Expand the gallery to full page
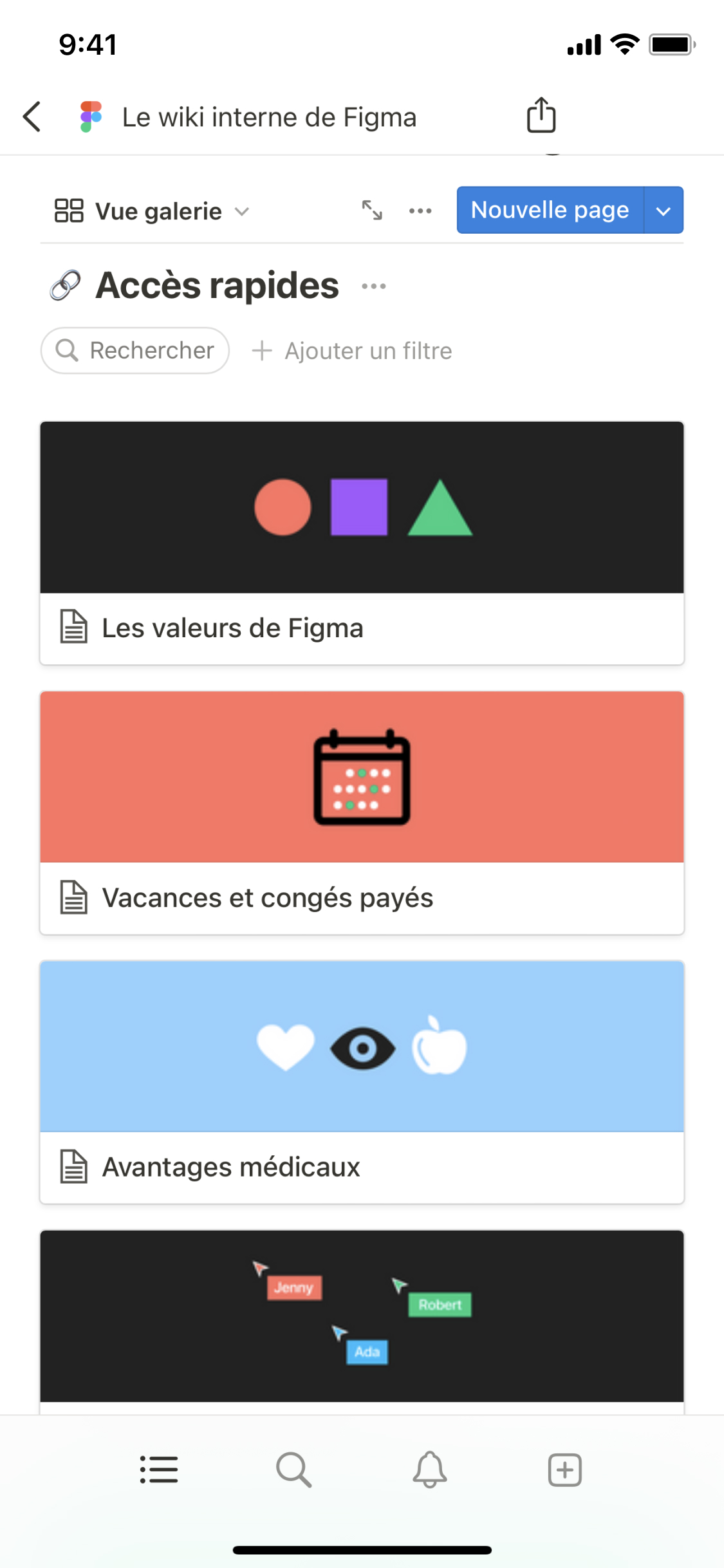 pos(372,210)
